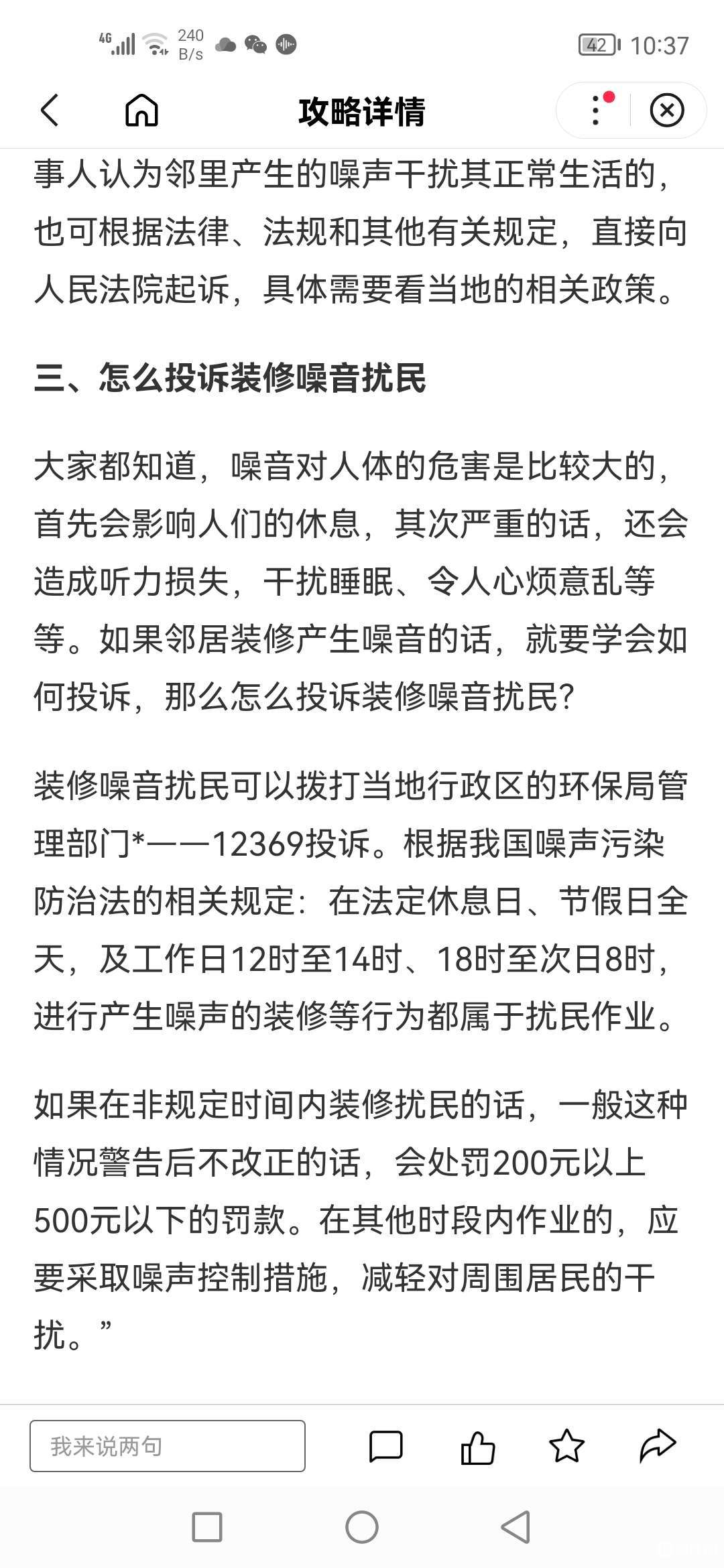Open recent apps with the square button
724x1568 pixels.
pos(207,1528)
